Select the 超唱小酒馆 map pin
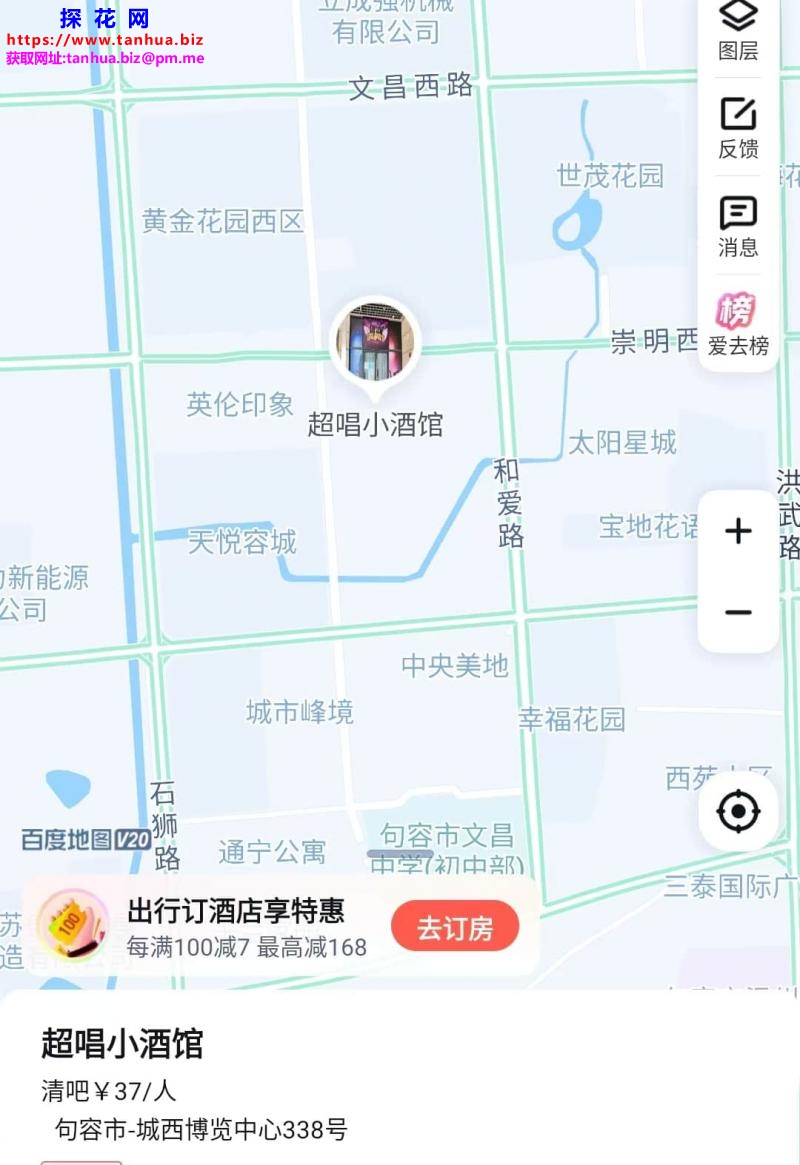Image resolution: width=800 pixels, height=1165 pixels. click(x=375, y=344)
